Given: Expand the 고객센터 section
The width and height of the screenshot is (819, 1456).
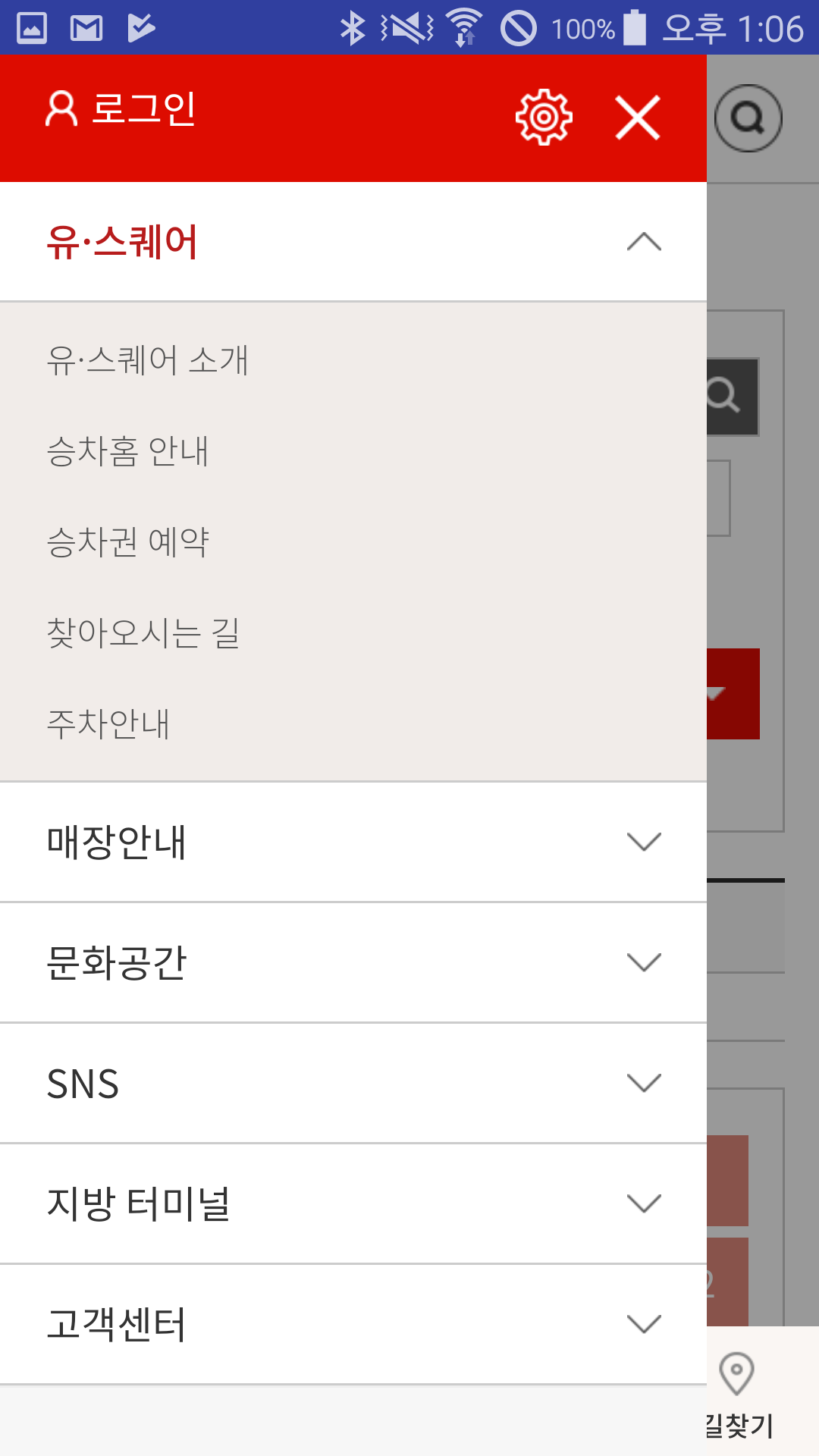Looking at the screenshot, I should click(353, 1324).
